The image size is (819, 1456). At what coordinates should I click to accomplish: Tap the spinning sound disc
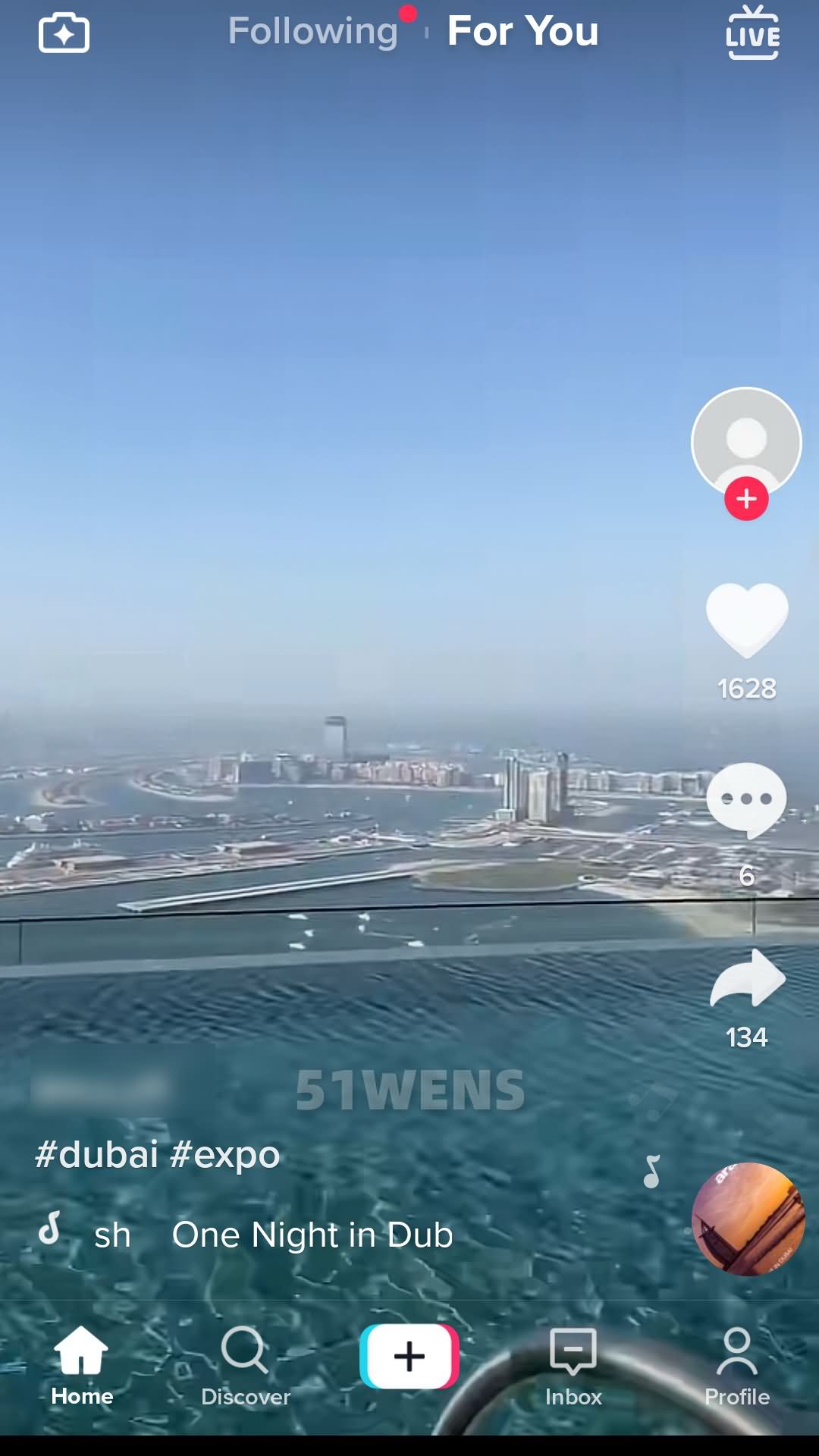748,1219
